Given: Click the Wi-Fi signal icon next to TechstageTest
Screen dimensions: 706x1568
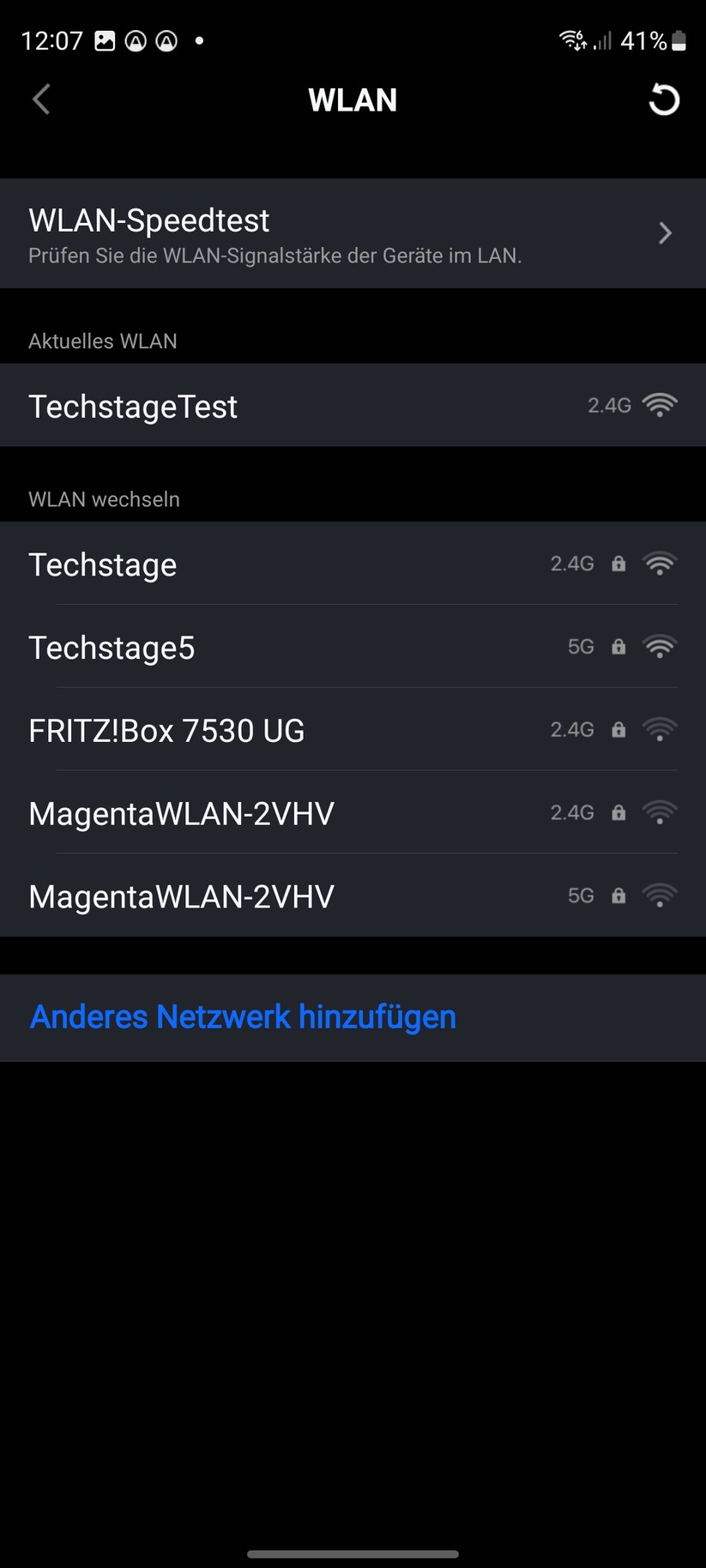Looking at the screenshot, I should (659, 405).
